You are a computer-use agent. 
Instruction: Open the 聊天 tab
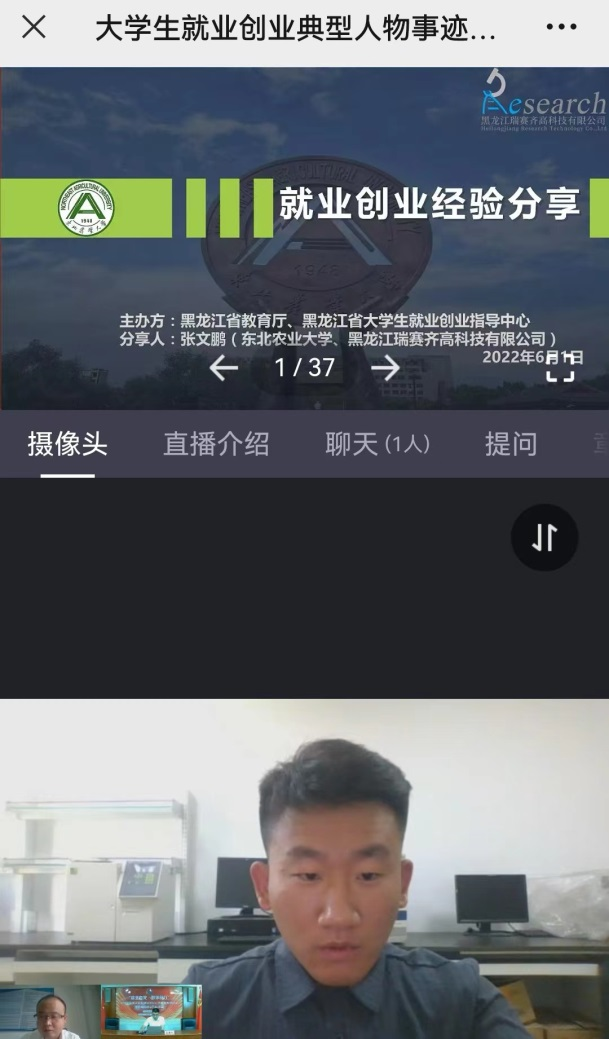(x=377, y=444)
